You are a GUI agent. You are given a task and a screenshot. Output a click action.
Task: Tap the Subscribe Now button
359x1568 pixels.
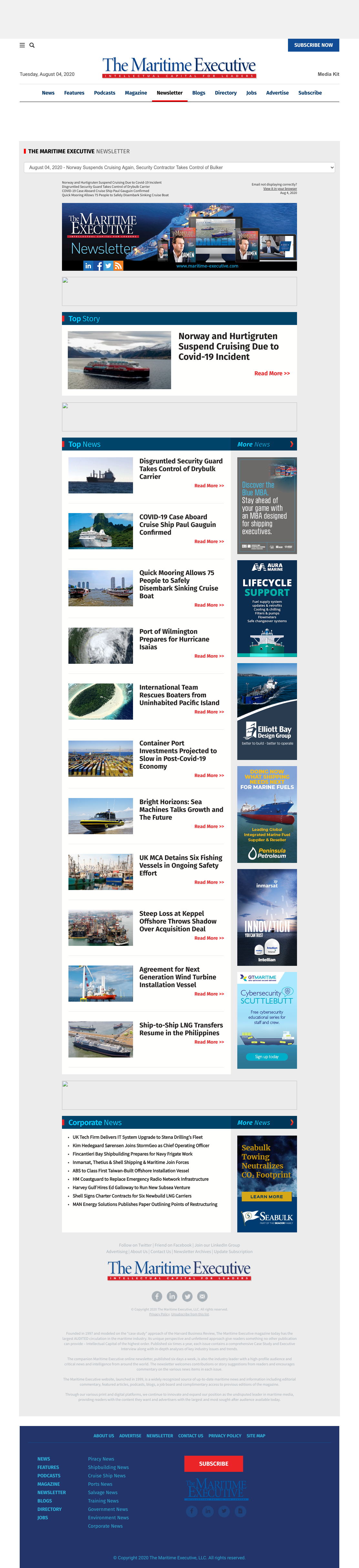[313, 45]
